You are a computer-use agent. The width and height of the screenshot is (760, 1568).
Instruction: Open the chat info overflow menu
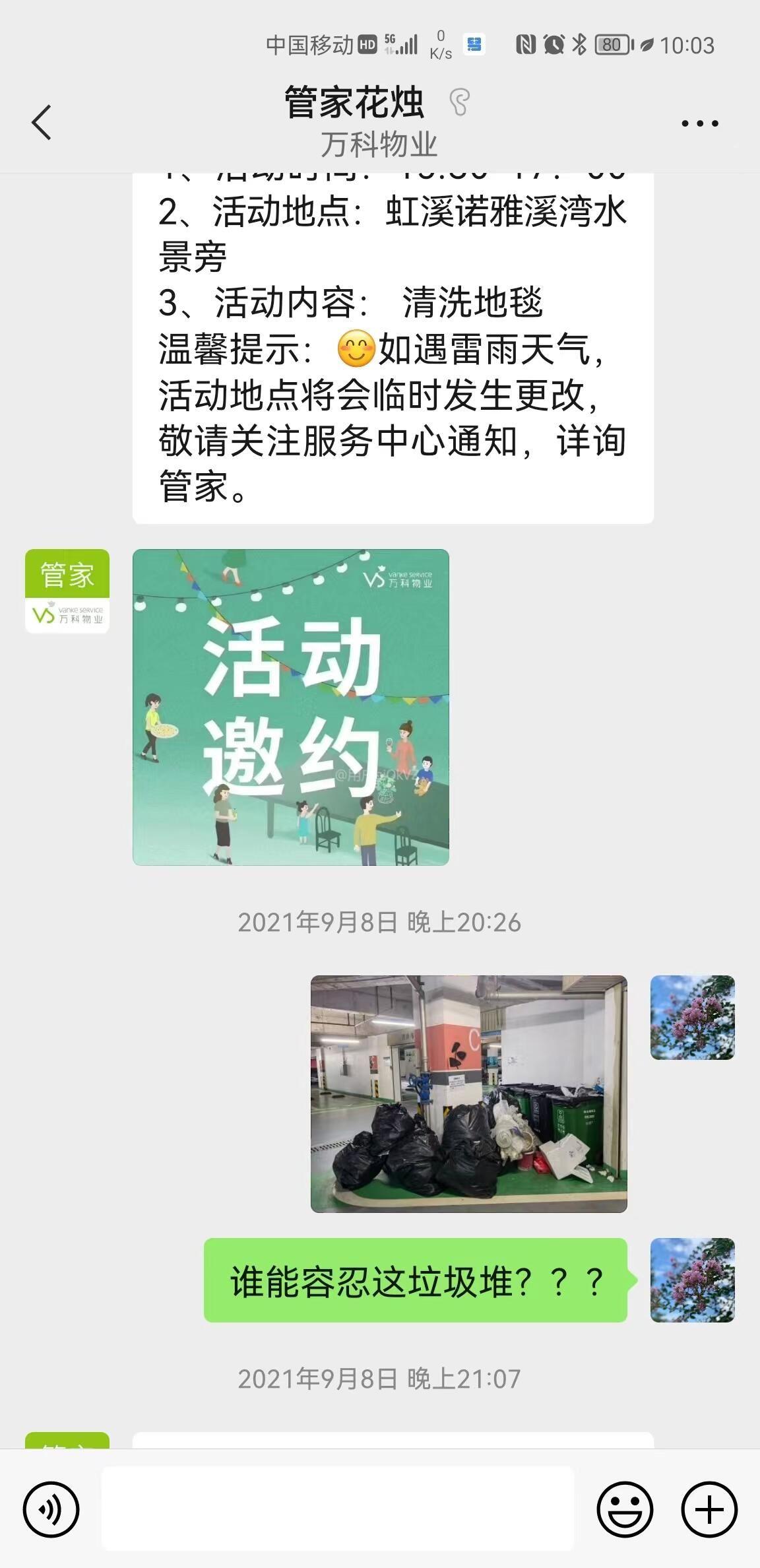pyautogui.click(x=699, y=123)
